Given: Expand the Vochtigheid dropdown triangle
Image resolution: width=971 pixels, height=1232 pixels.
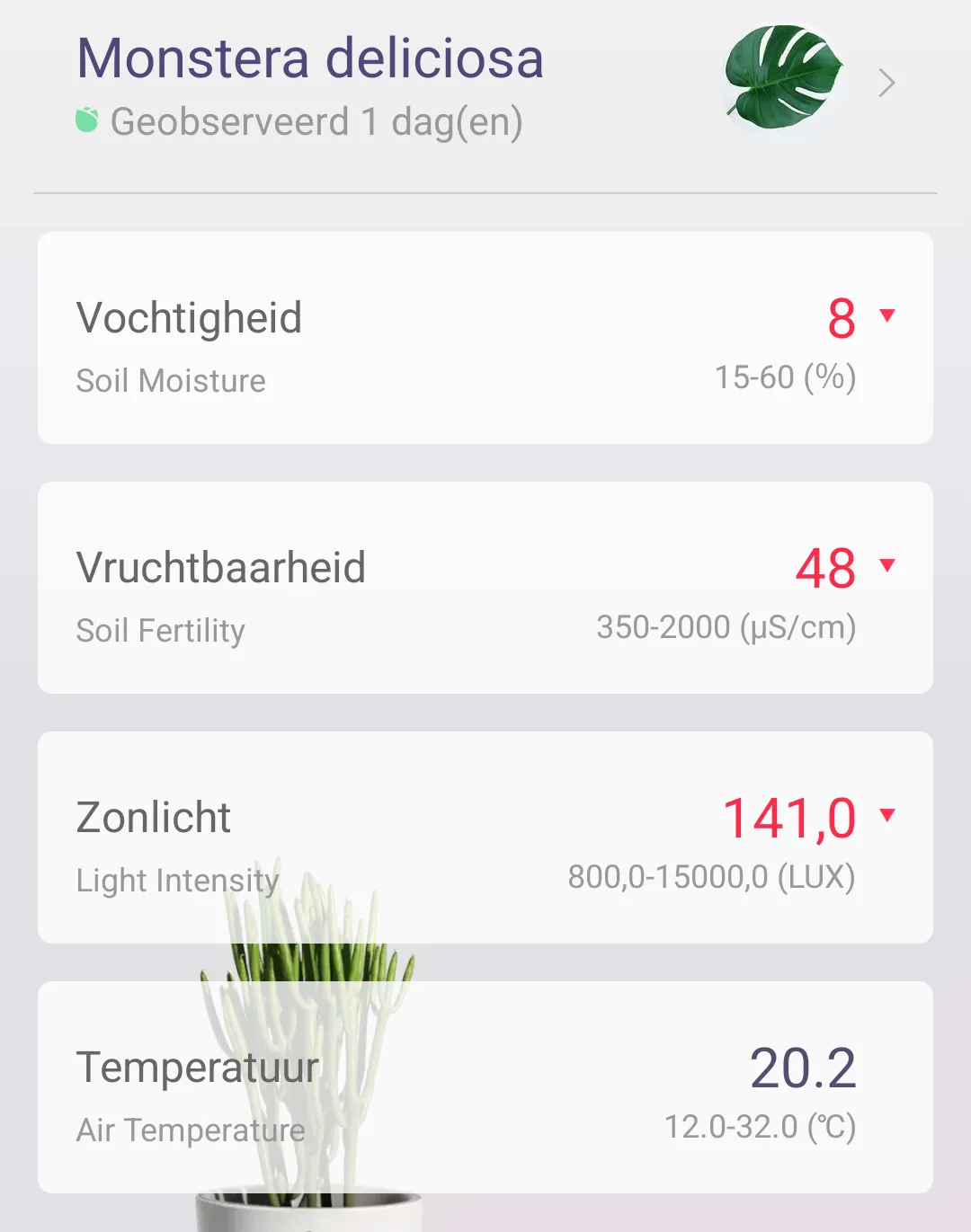Looking at the screenshot, I should (887, 316).
